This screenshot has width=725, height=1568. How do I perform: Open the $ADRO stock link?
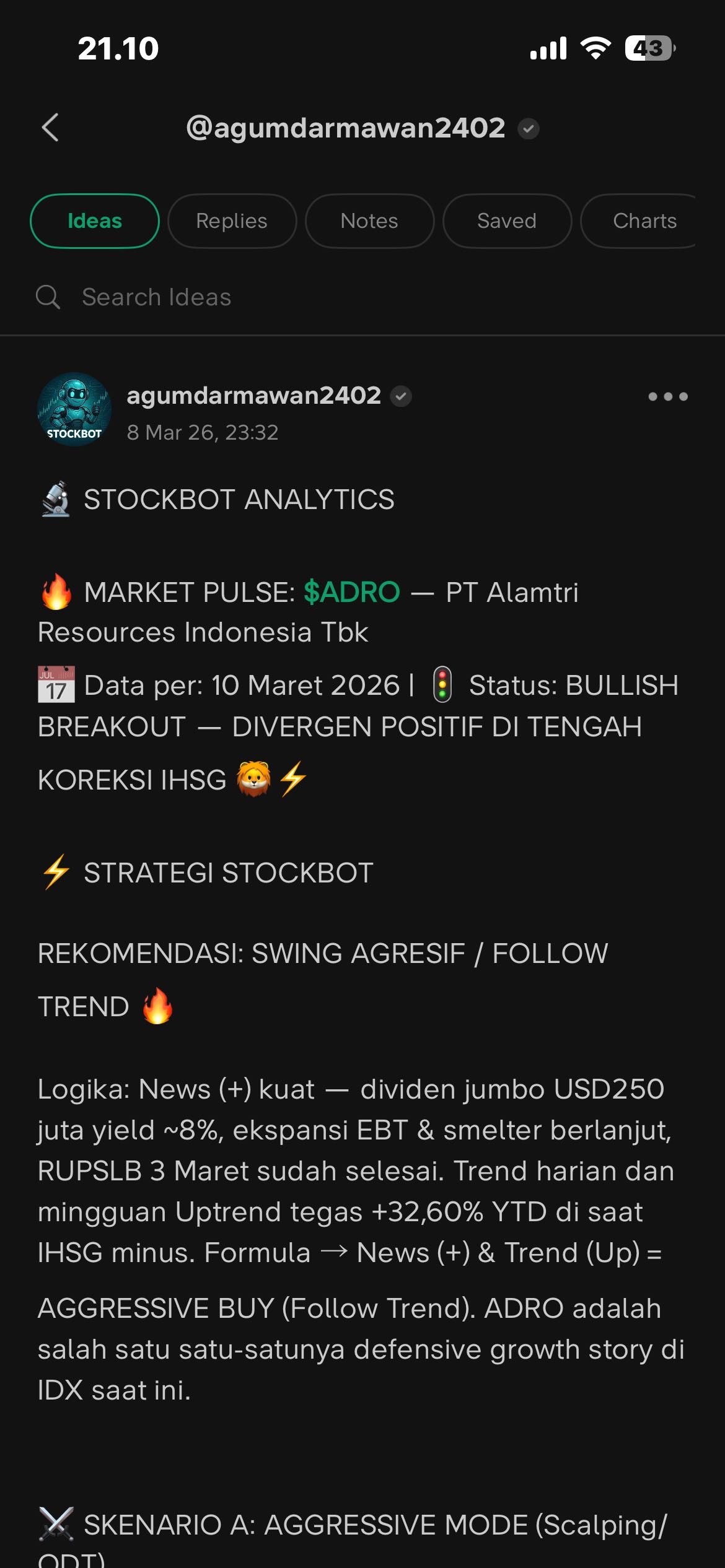click(x=351, y=592)
